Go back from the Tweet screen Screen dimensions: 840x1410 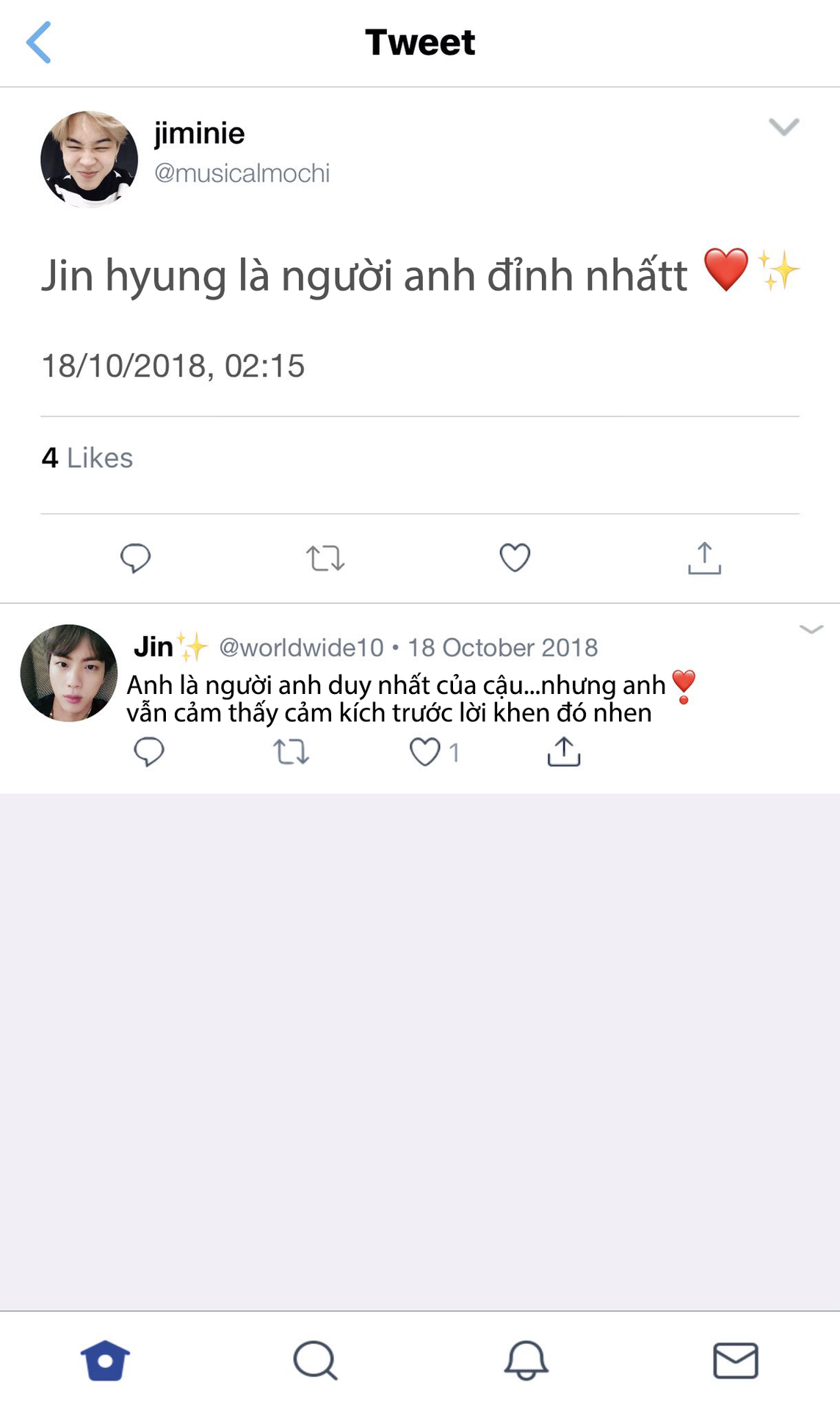39,43
